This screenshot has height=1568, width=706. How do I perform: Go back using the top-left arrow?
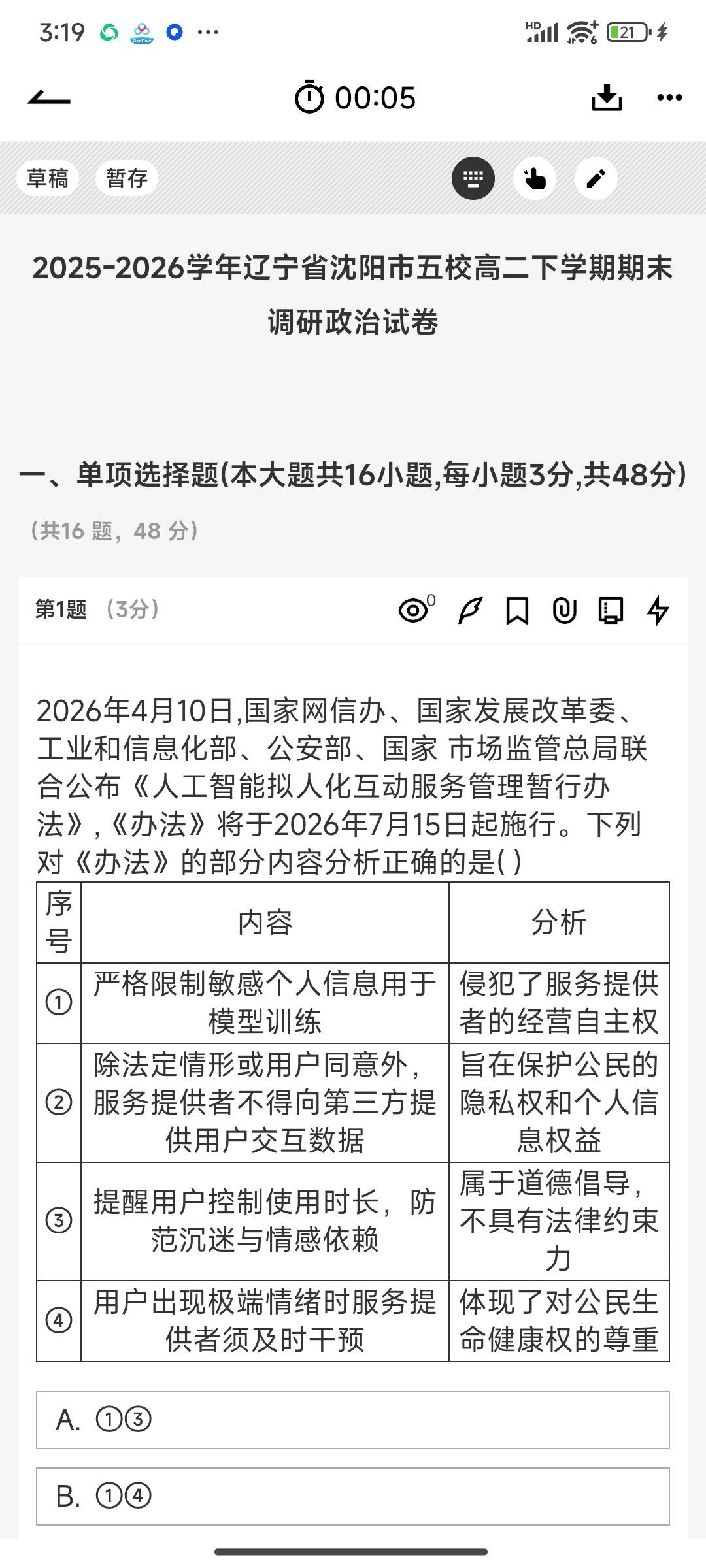point(49,98)
